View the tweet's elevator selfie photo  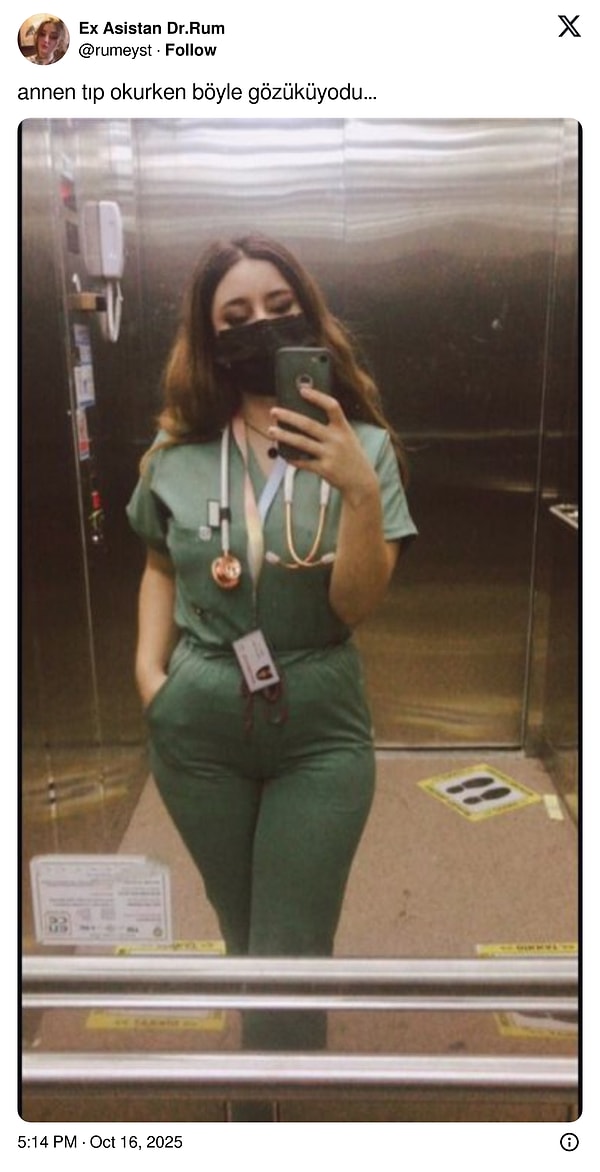(x=300, y=620)
